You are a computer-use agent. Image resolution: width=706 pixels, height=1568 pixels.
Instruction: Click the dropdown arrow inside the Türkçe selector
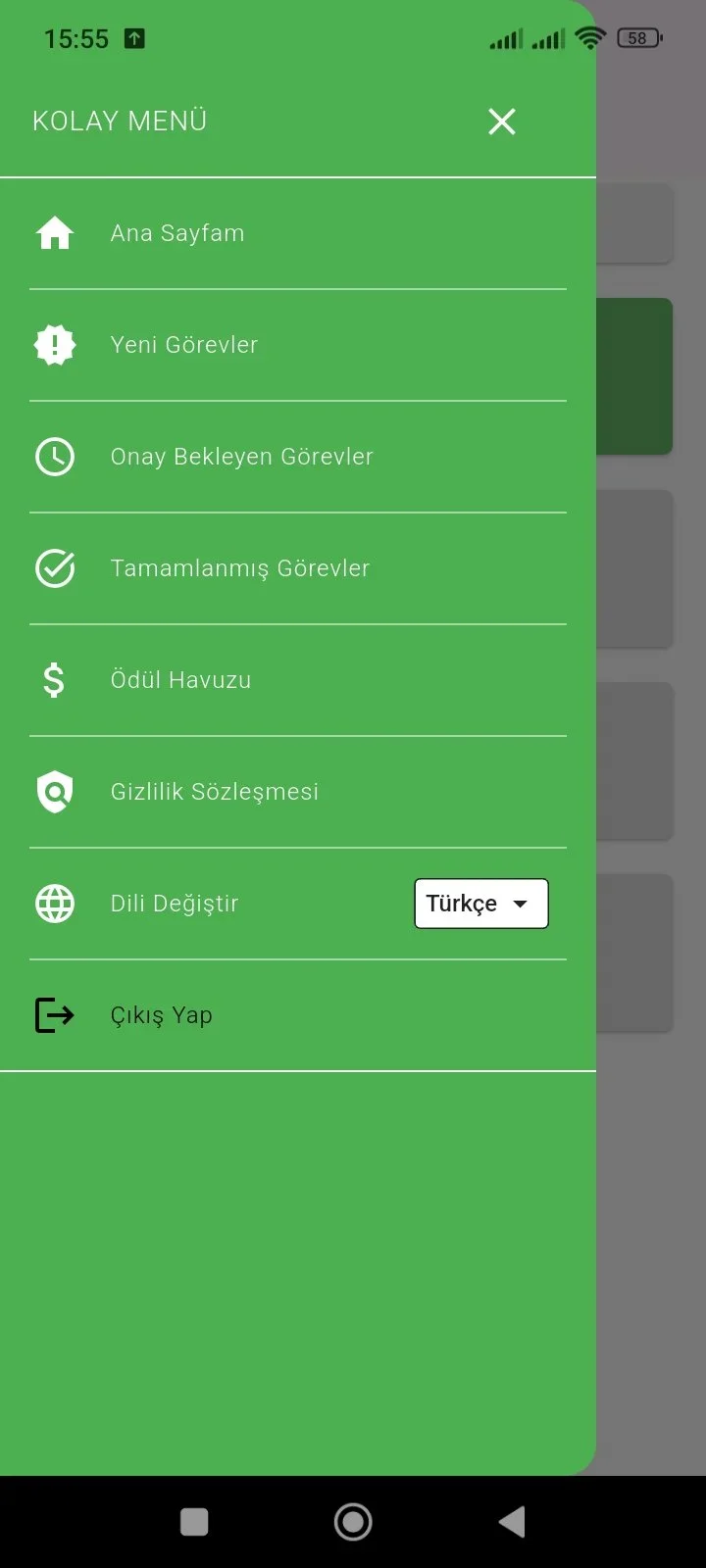point(521,904)
